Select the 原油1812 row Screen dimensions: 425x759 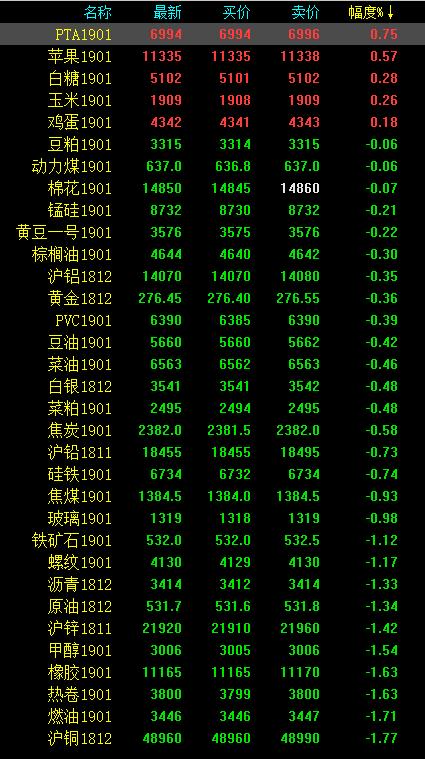click(x=212, y=607)
